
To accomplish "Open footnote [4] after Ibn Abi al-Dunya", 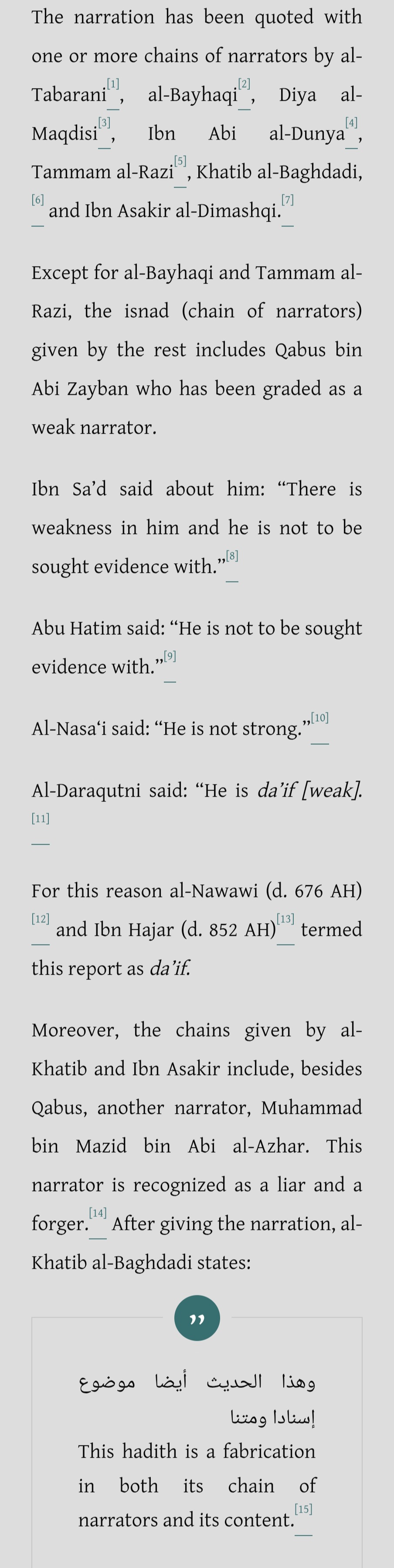I will tap(351, 123).
